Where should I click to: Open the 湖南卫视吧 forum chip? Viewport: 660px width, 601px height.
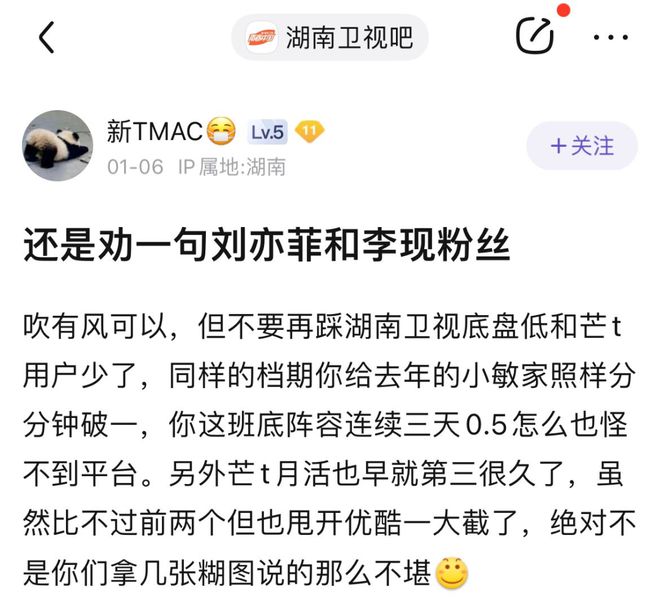(330, 38)
